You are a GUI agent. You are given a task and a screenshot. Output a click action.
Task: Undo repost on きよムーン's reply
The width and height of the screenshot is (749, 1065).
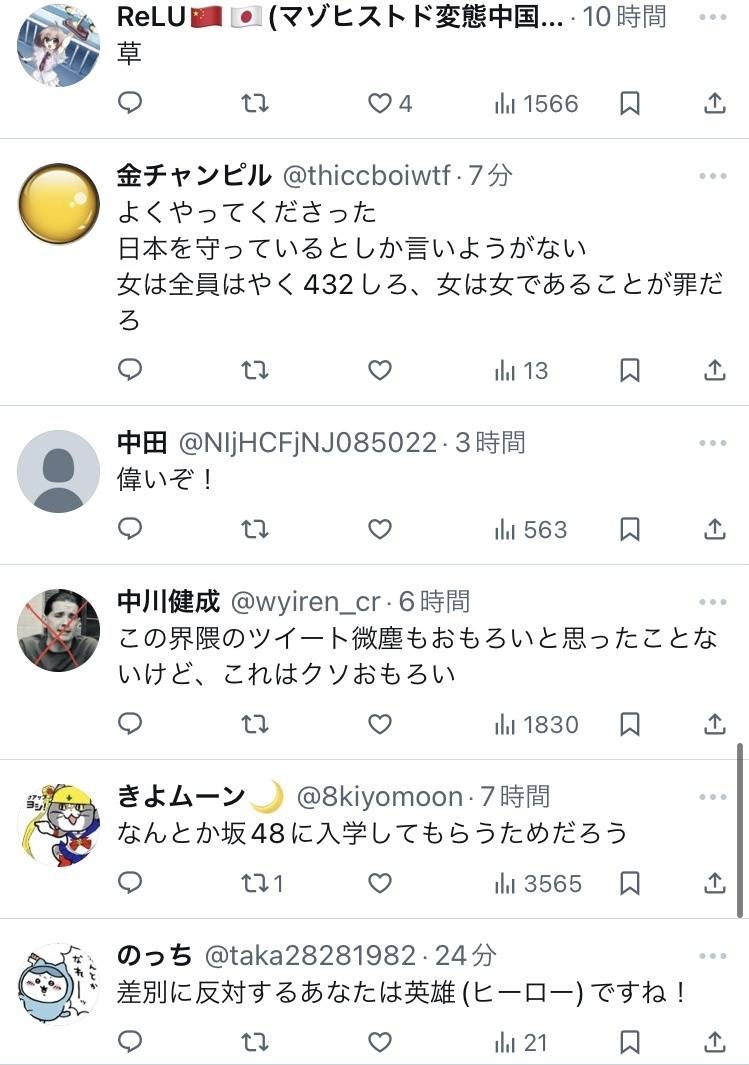tap(255, 883)
